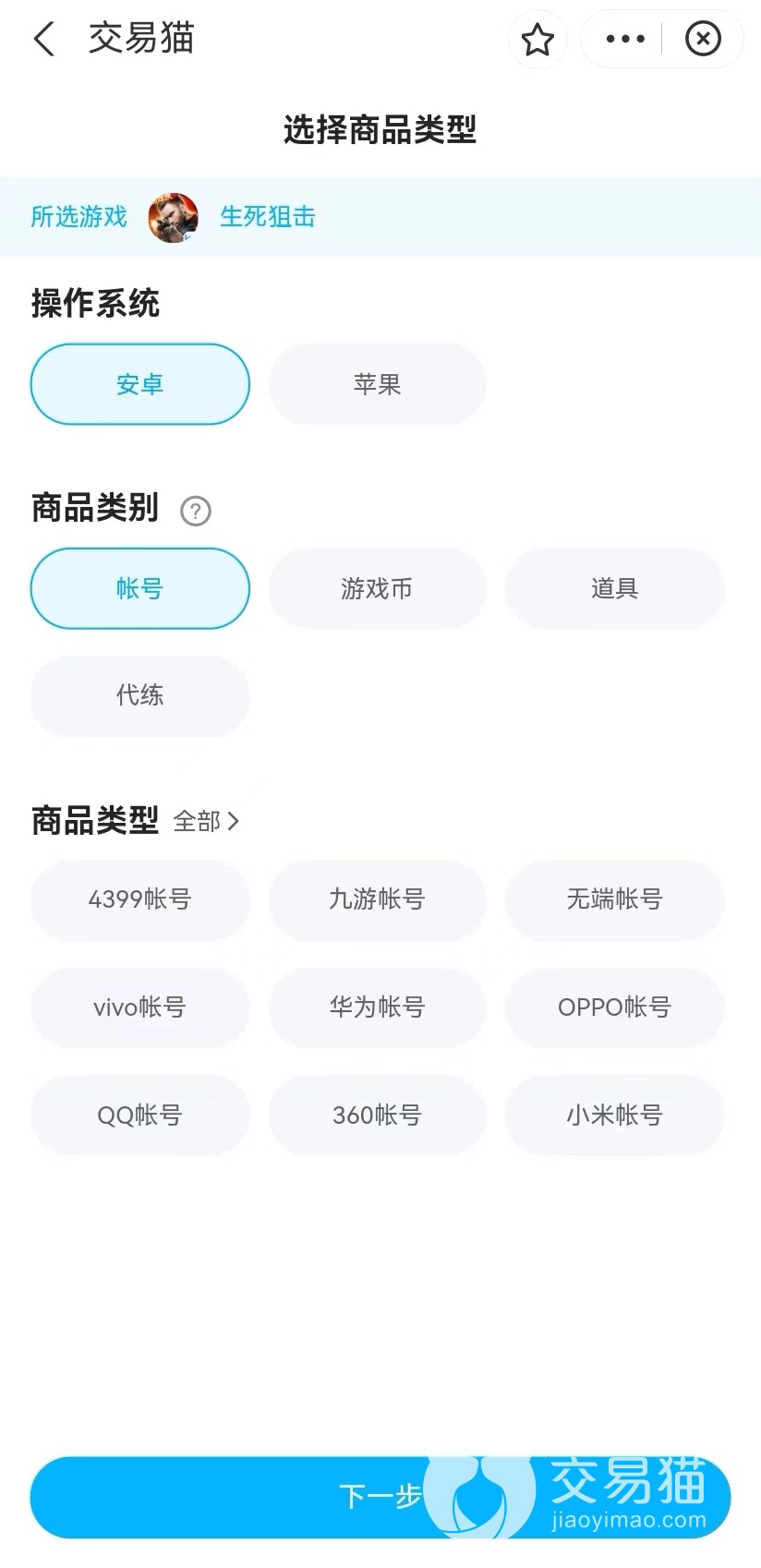Select 安卓 operating system

point(140,384)
